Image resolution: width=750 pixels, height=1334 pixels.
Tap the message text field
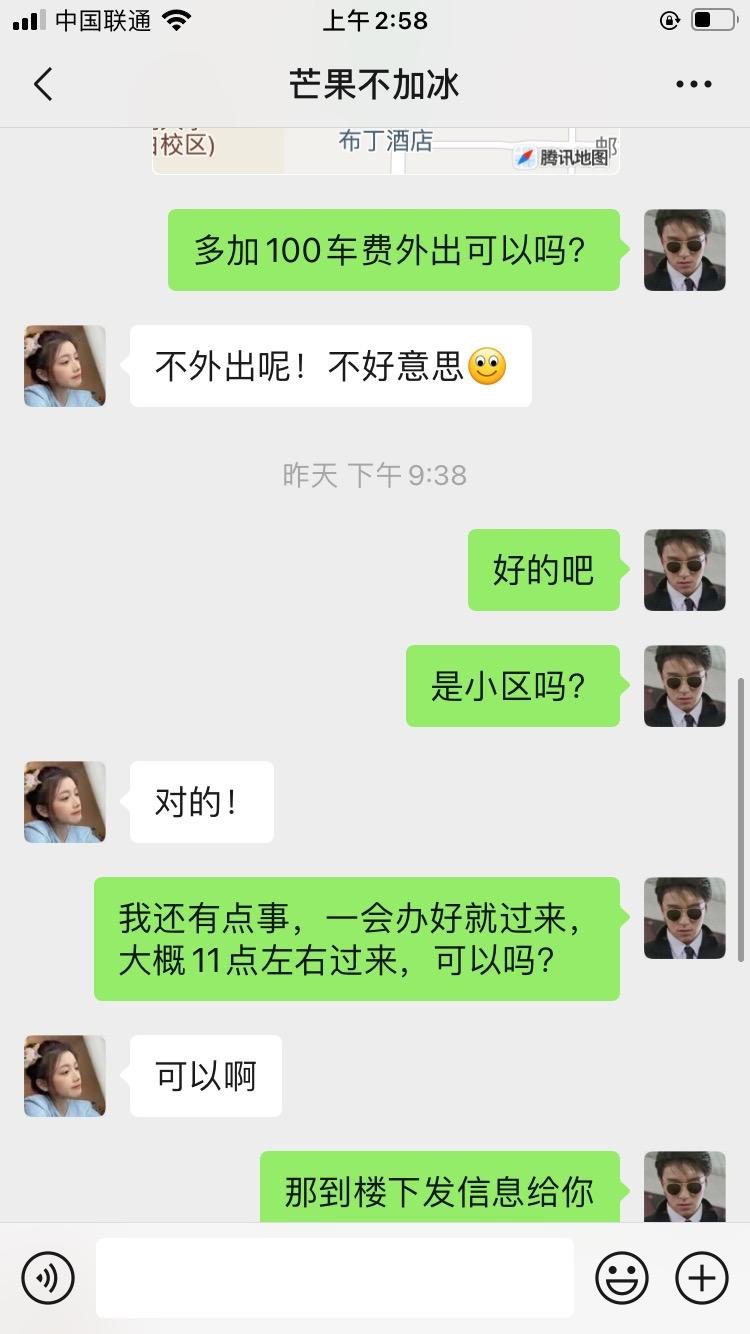pyautogui.click(x=335, y=1277)
